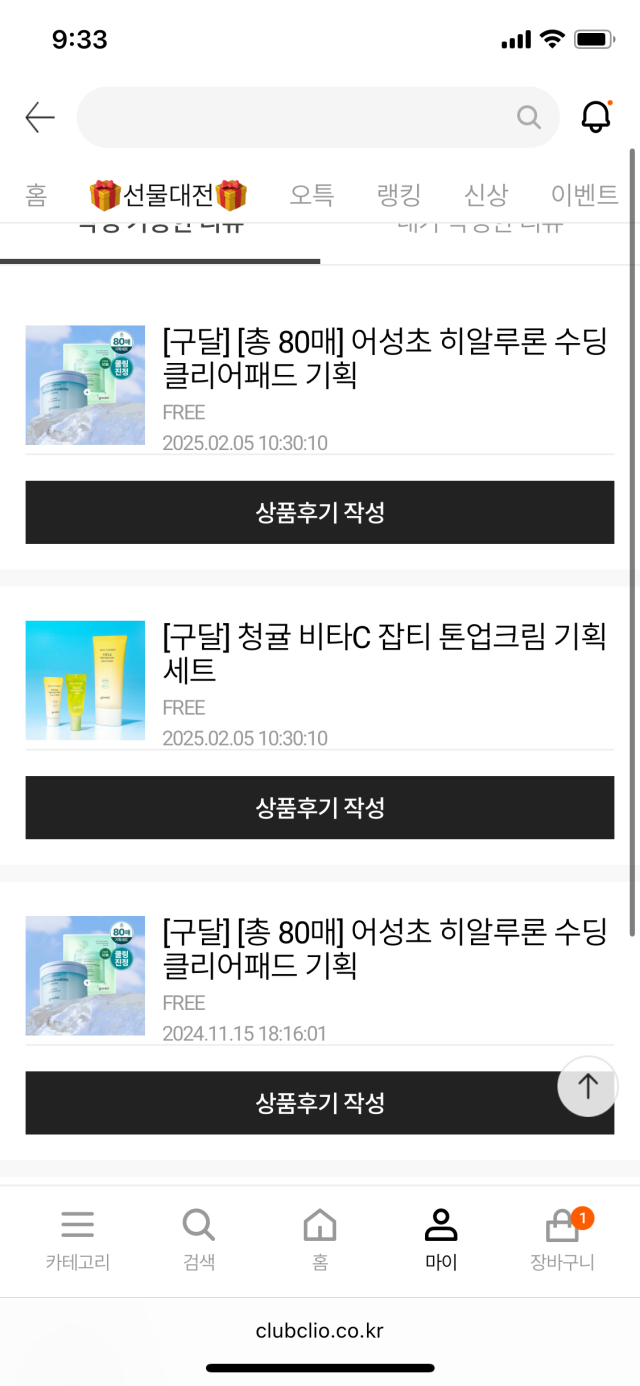Jump to top with the up arrow
This screenshot has height=1386, width=640.
(588, 1086)
